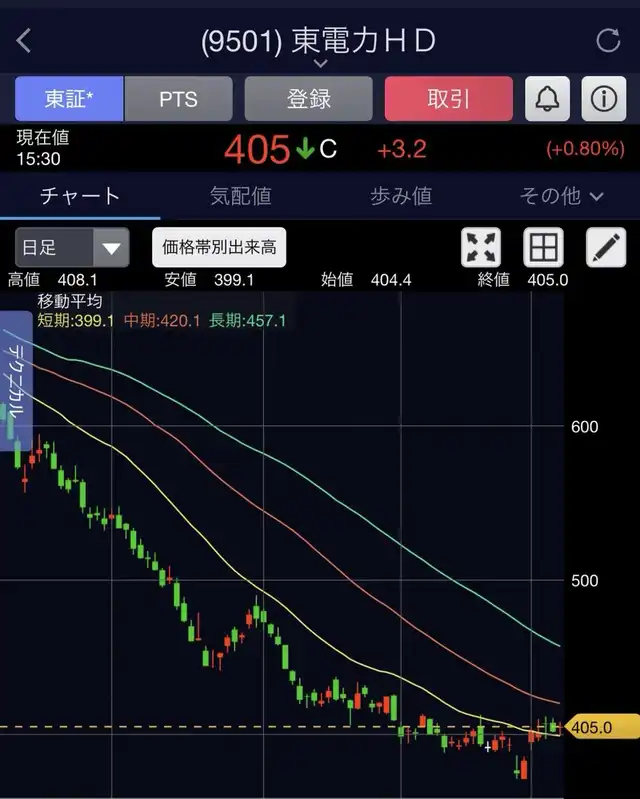Open the pencil drawing tool
Screen dimensions: 640x799
coord(604,247)
